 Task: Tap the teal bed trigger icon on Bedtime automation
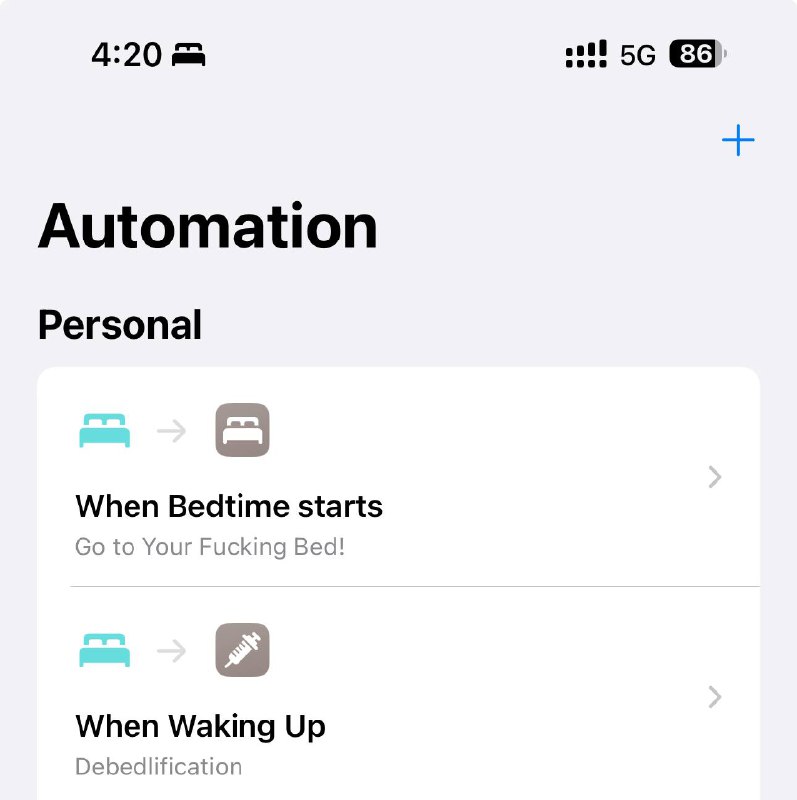(x=104, y=430)
